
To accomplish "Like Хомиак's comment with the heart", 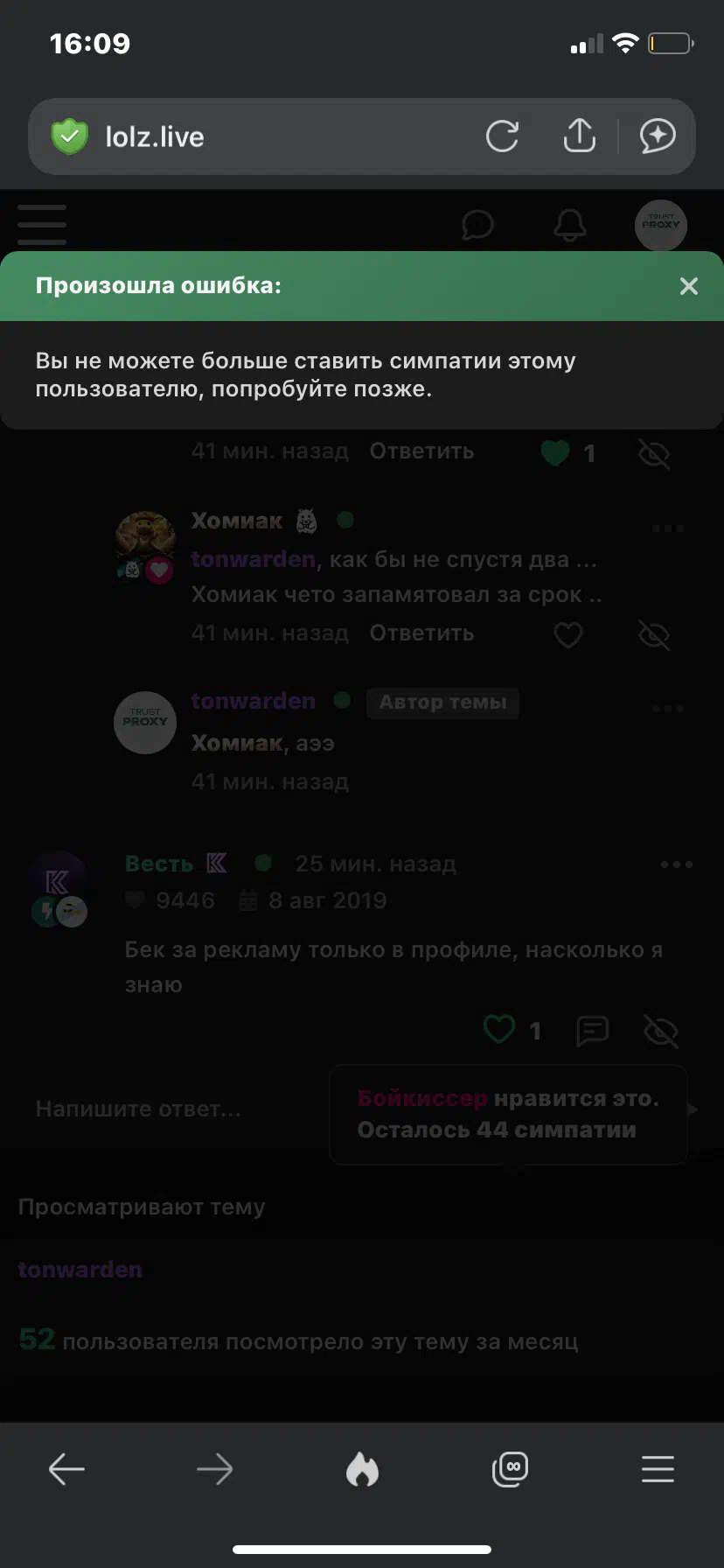I will tap(568, 634).
